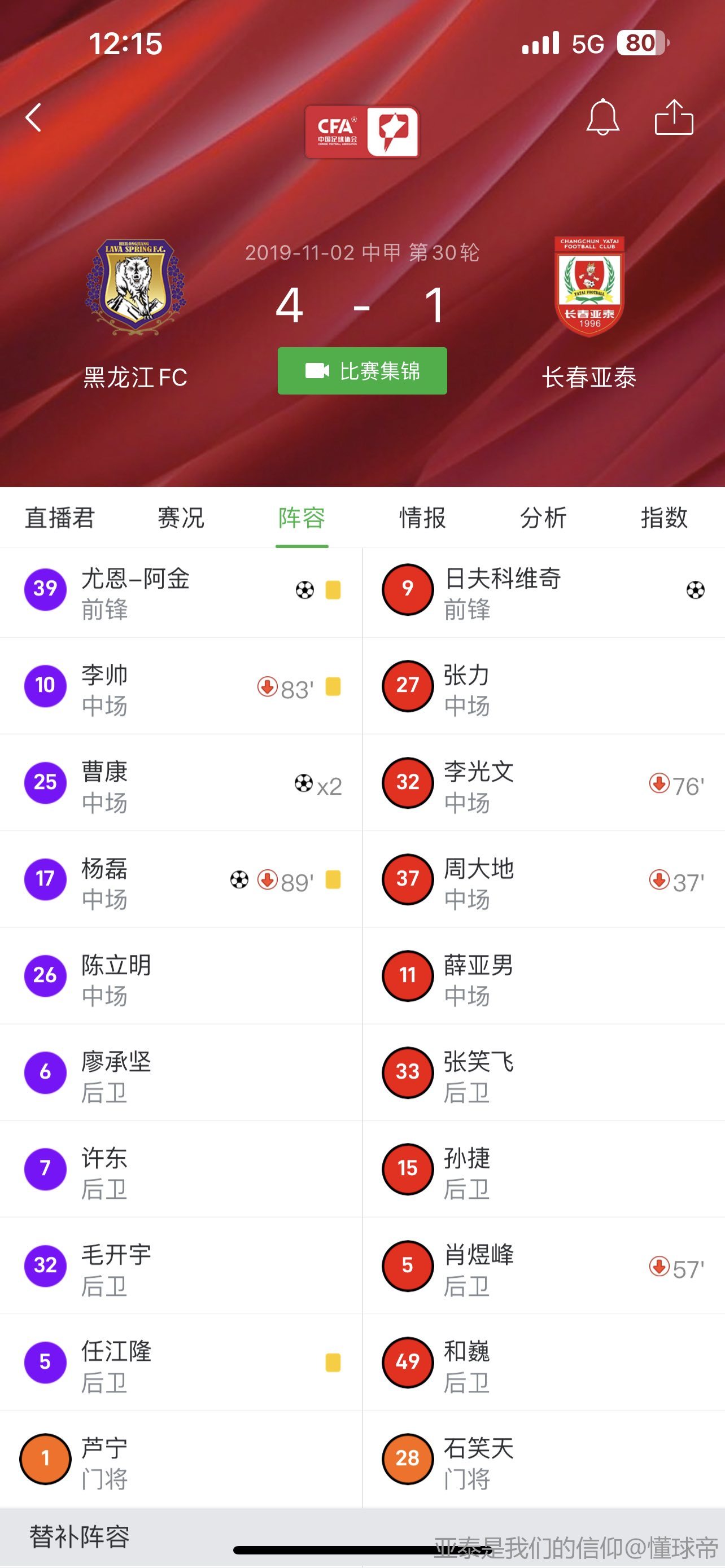Switch to the 指数 tab
Image resolution: width=725 pixels, height=1568 pixels.
coord(664,518)
